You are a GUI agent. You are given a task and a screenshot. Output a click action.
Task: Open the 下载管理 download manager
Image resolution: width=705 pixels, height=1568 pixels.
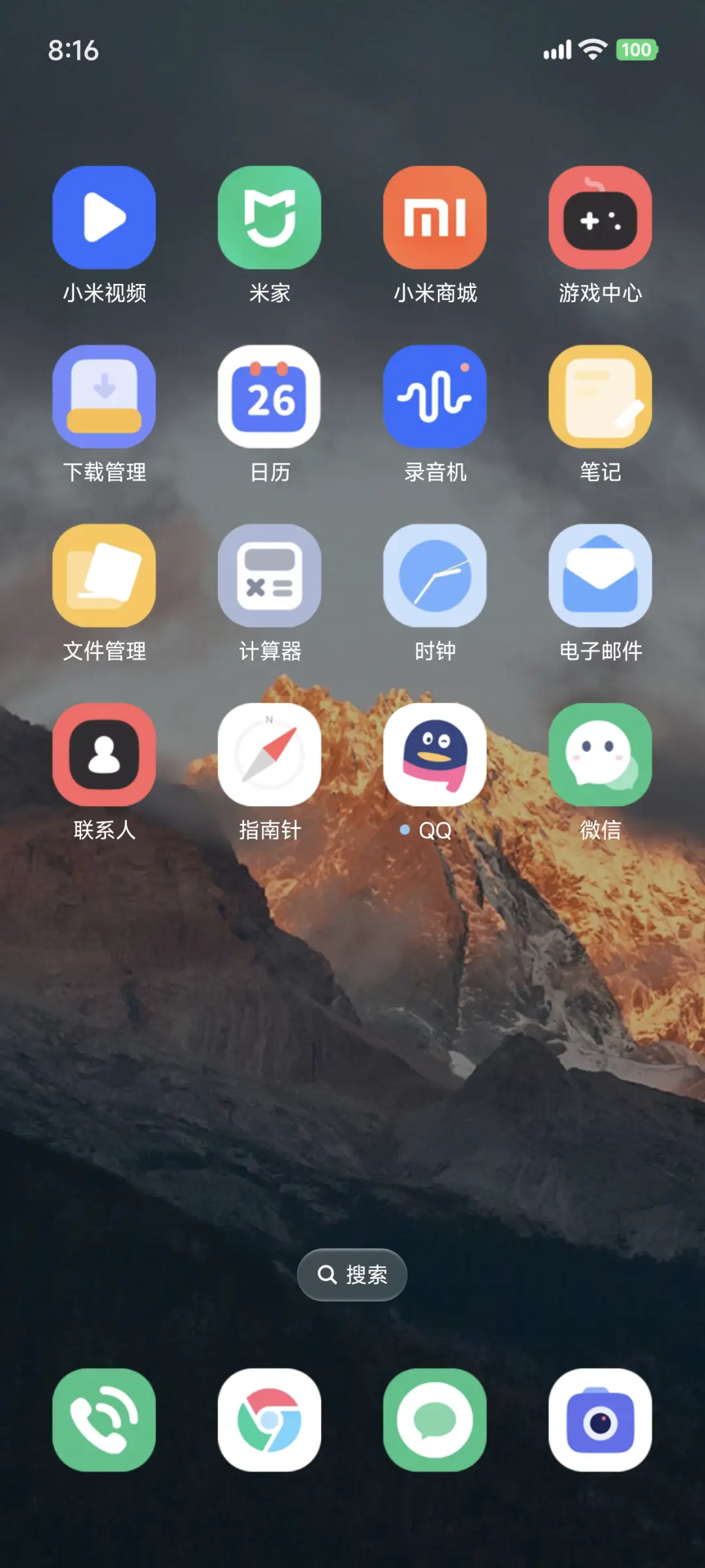104,396
